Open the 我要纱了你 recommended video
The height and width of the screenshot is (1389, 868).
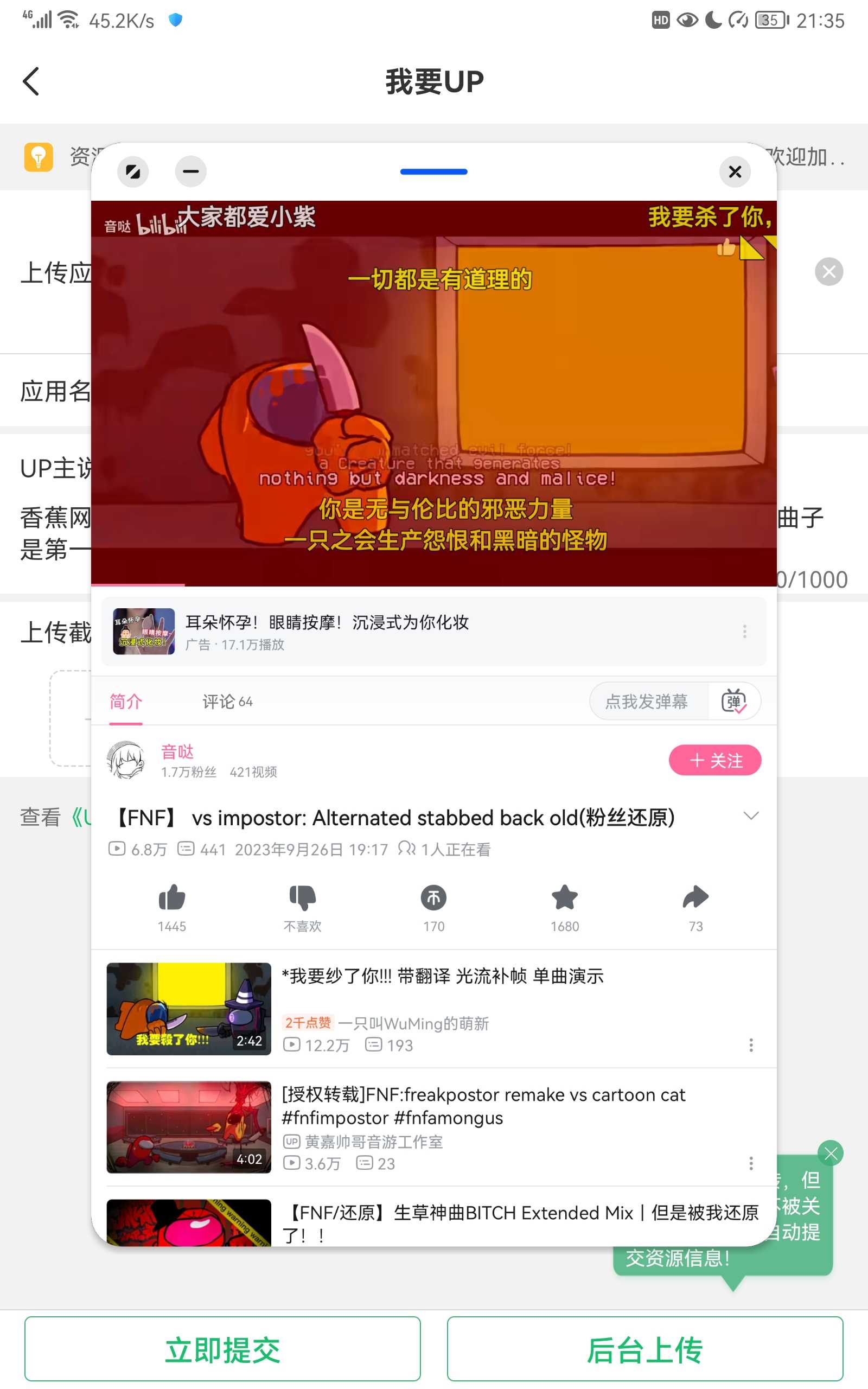[x=442, y=977]
